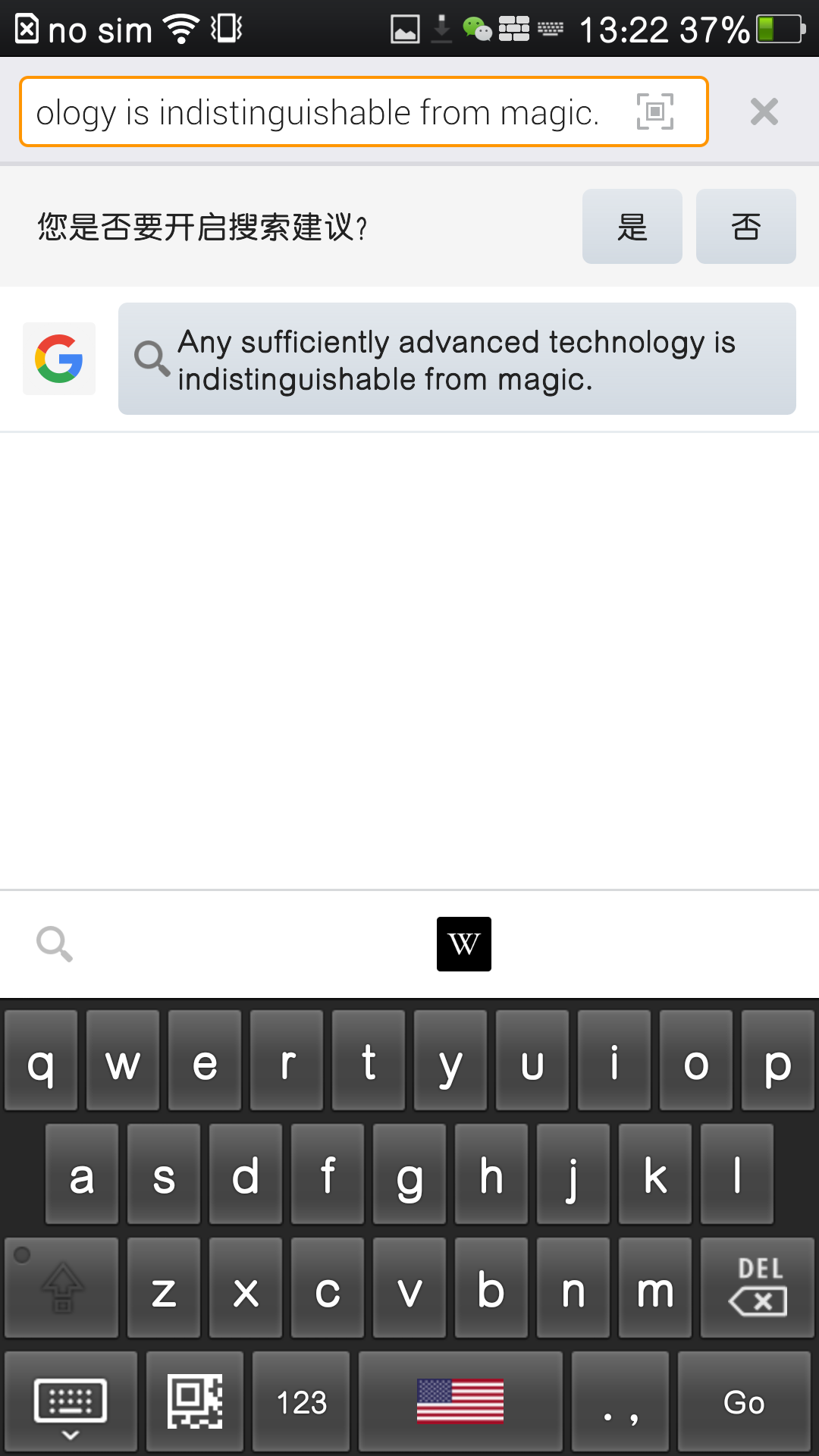Search Google for the 'Any sufficiently advanced technology' phrase

point(457,359)
